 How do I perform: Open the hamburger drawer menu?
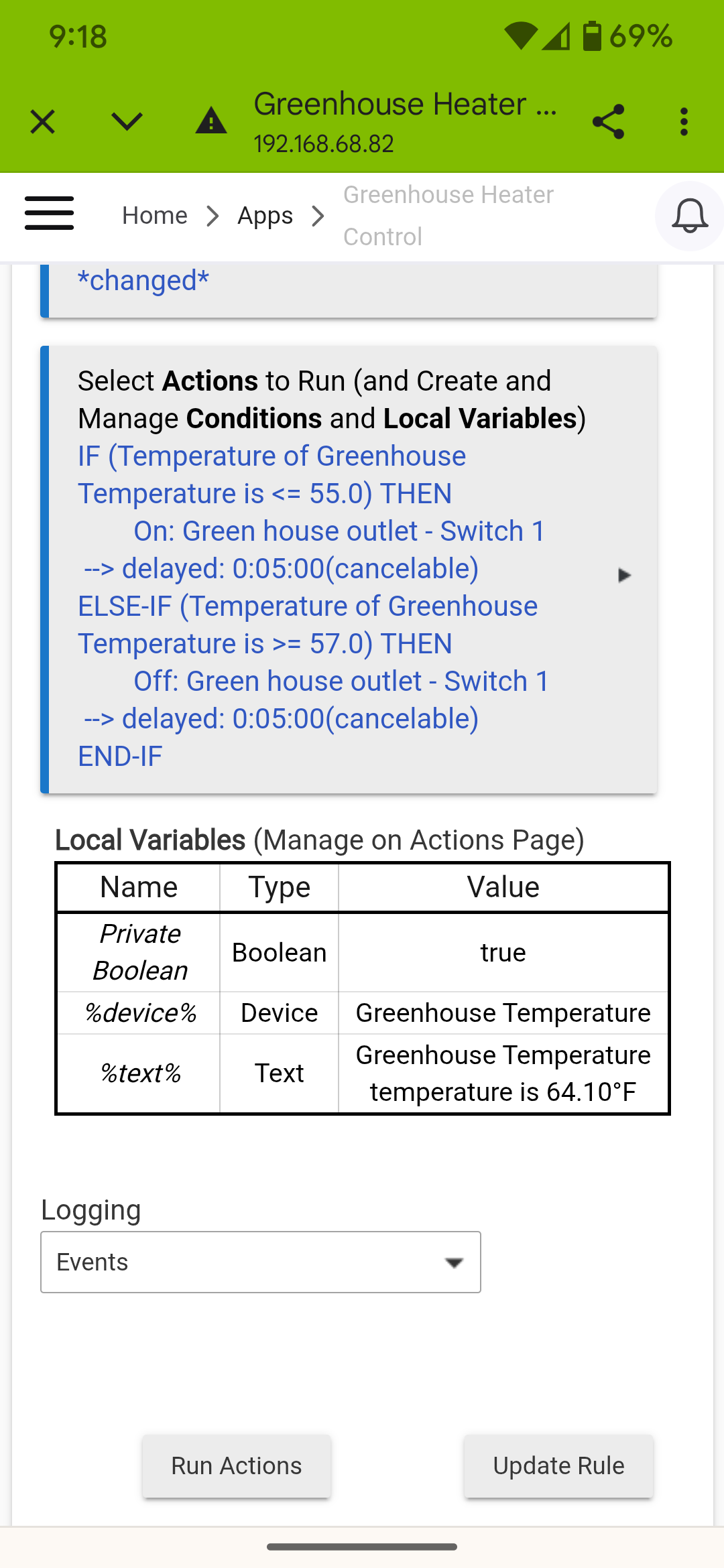point(49,214)
